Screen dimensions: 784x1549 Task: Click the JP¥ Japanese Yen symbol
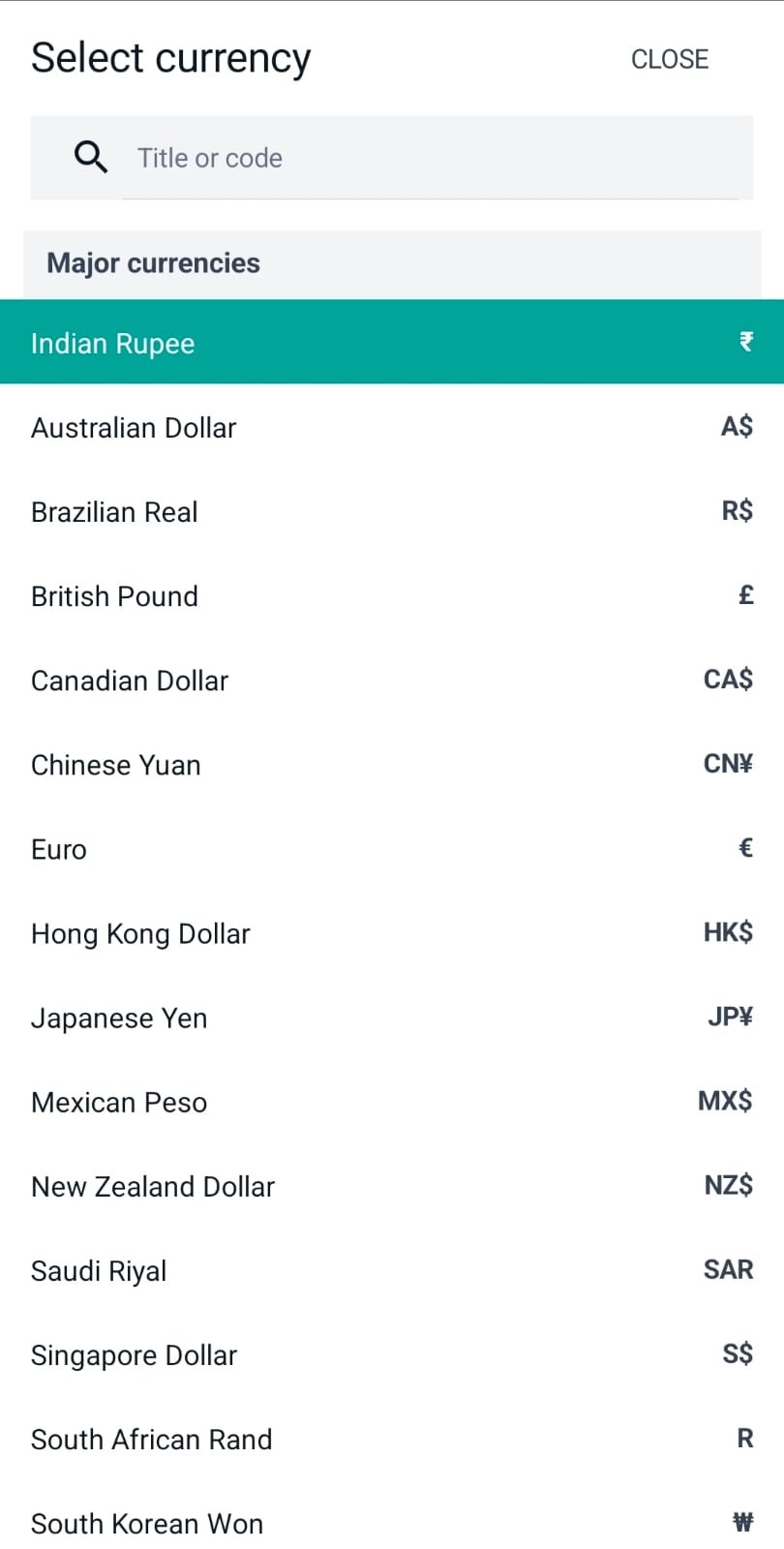coord(729,1016)
